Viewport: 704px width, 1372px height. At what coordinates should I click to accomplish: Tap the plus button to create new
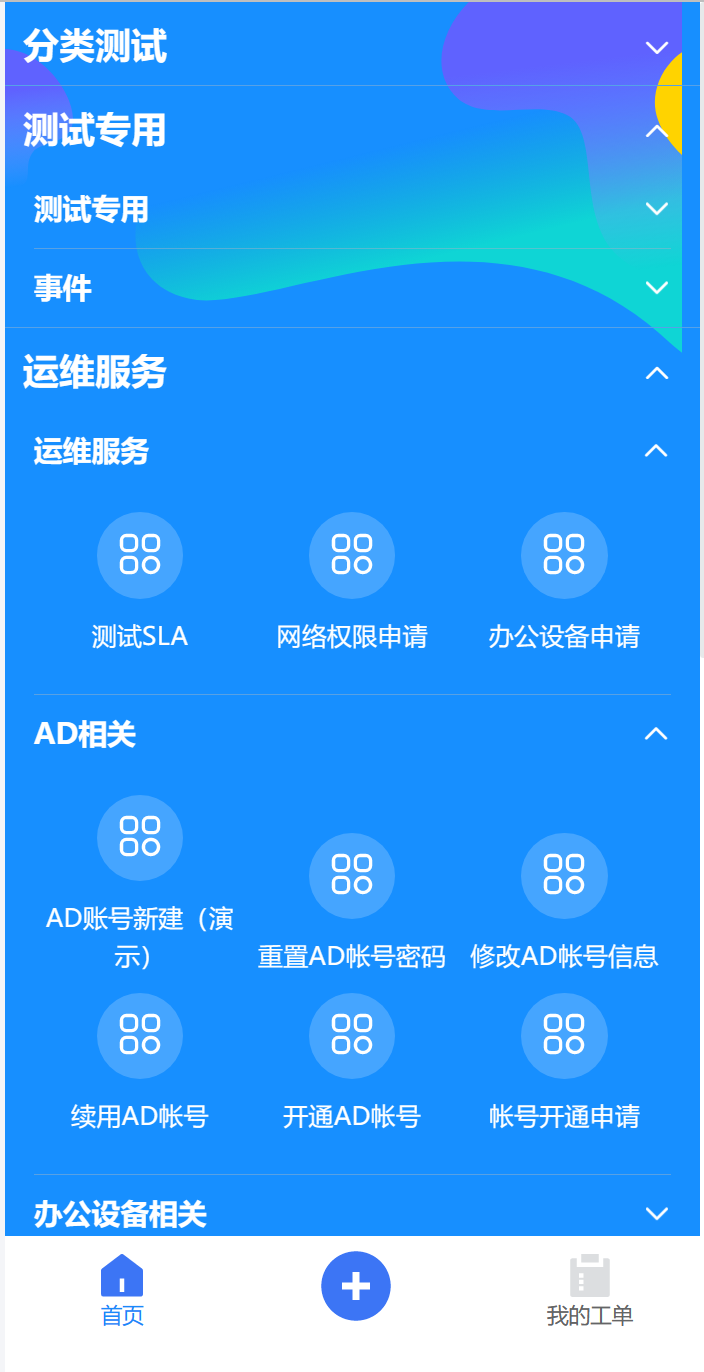(x=356, y=1286)
